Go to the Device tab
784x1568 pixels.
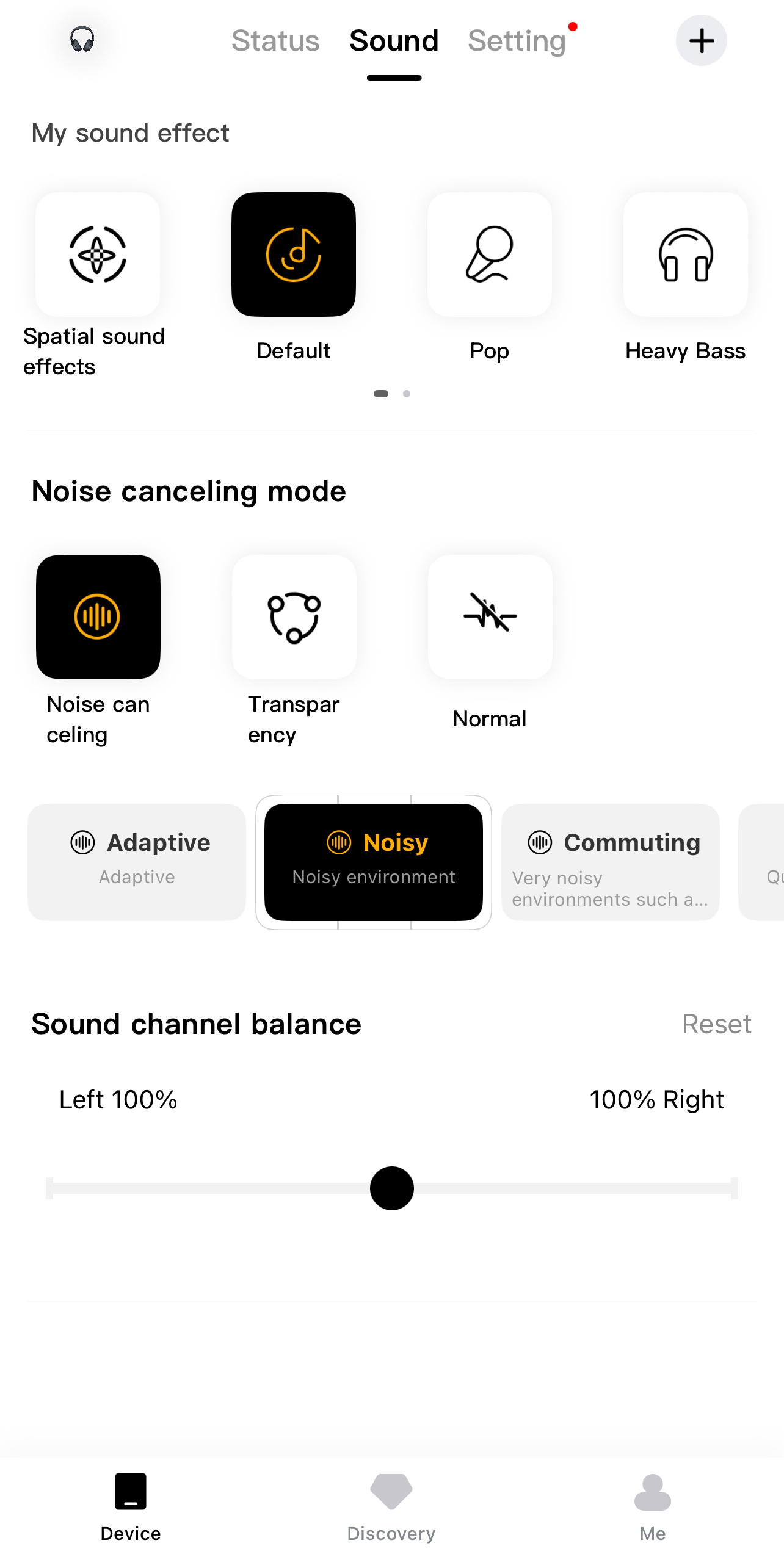point(131,1505)
